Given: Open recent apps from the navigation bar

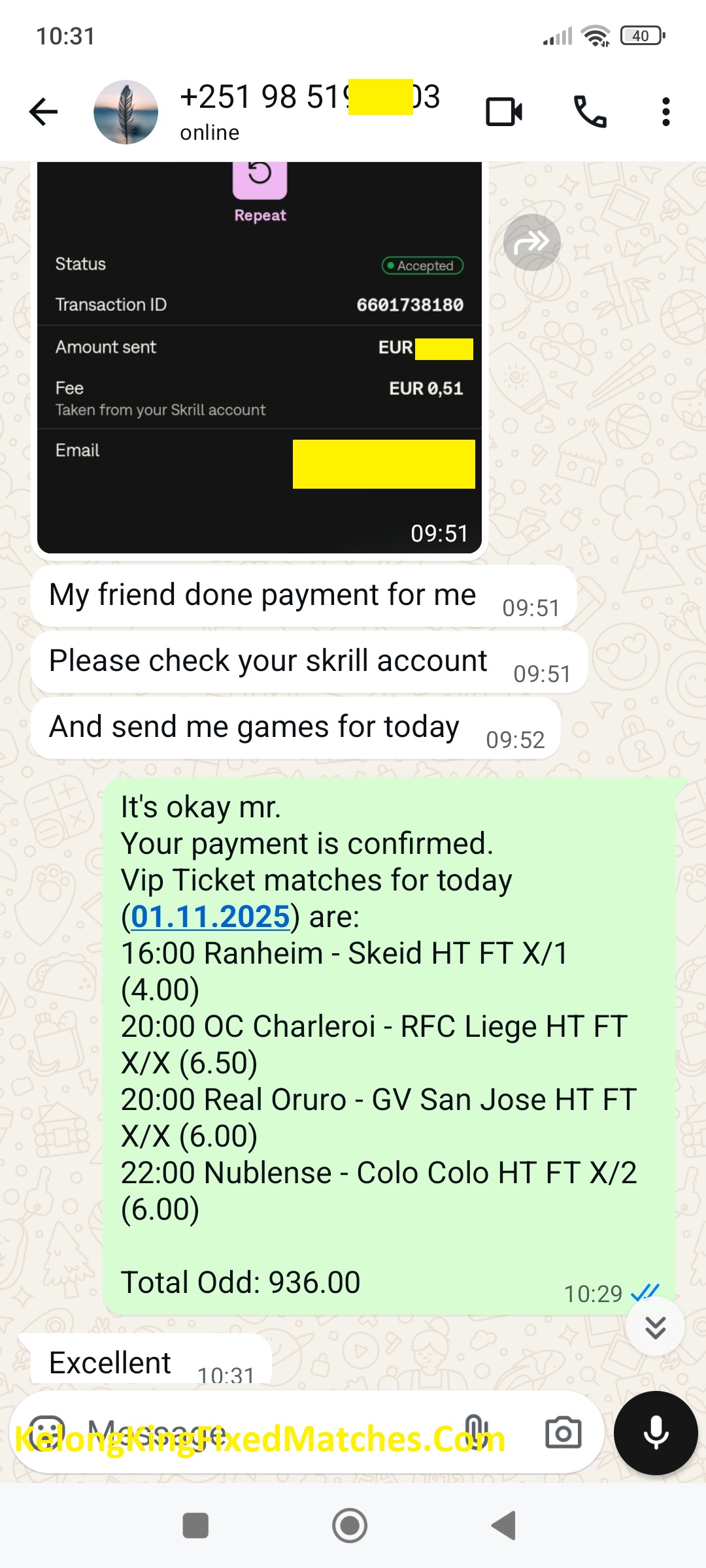Looking at the screenshot, I should 195,1526.
